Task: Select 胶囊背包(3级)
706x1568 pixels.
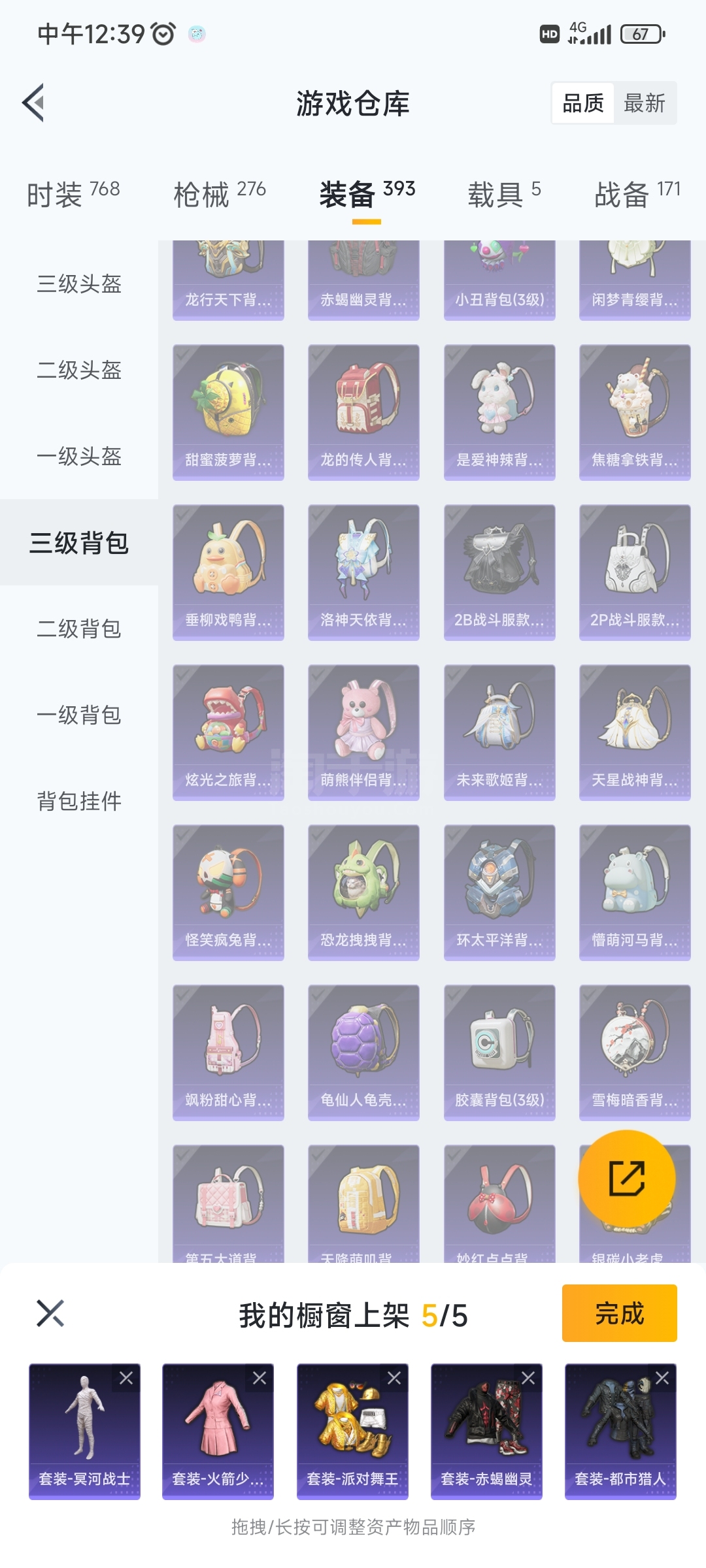Action: 499,1053
